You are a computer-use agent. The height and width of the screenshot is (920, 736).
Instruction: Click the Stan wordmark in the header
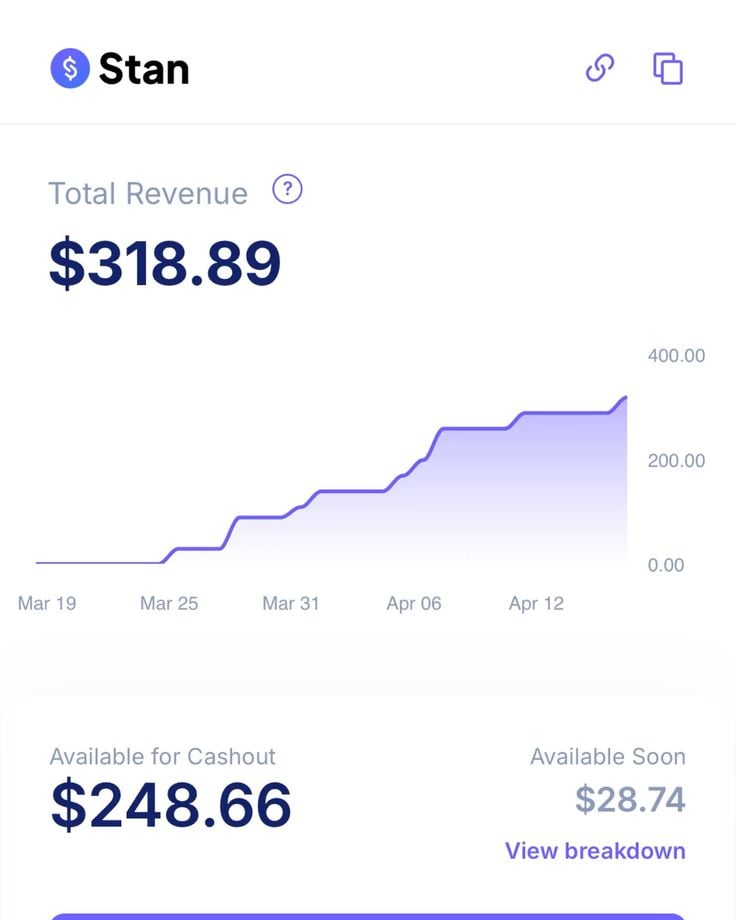tap(143, 68)
